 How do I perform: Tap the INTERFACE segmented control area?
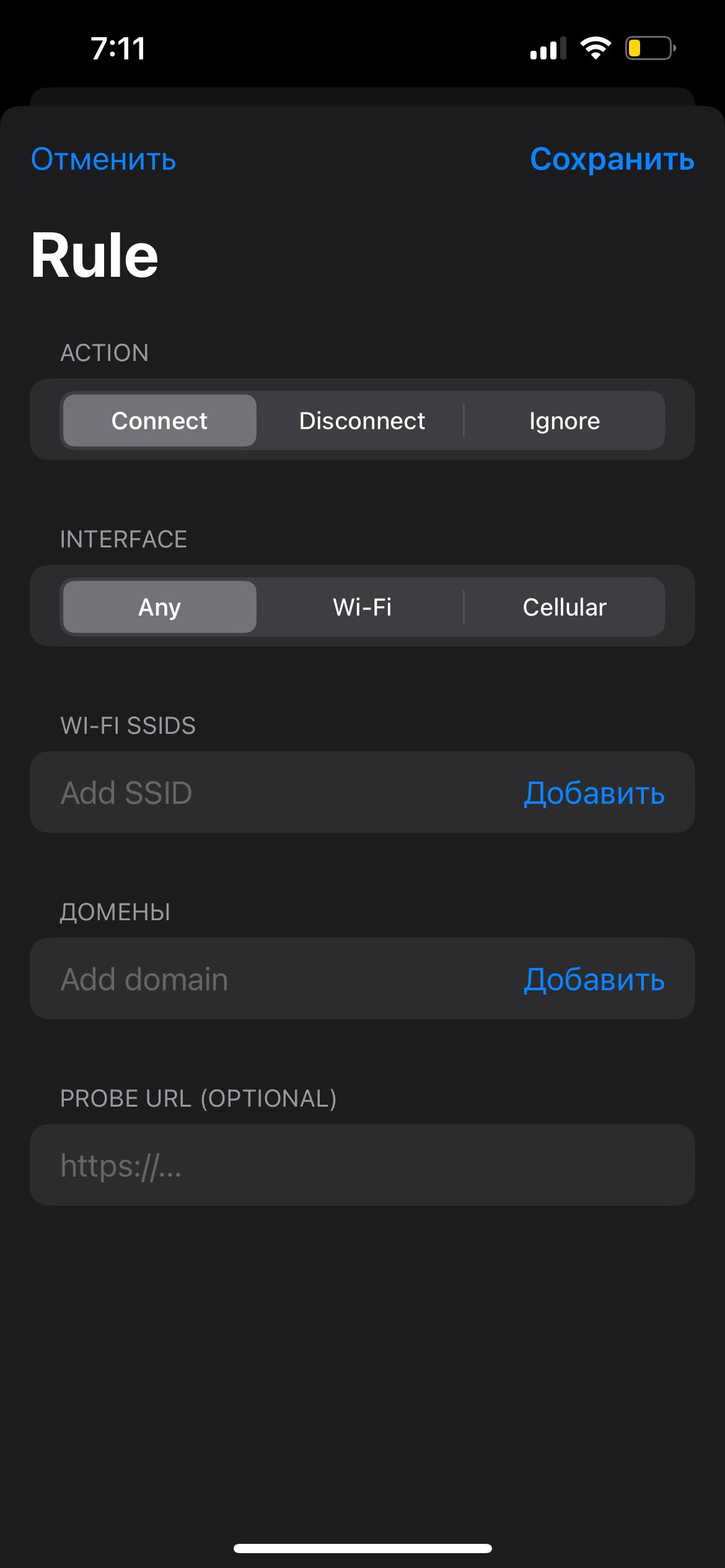[x=362, y=607]
